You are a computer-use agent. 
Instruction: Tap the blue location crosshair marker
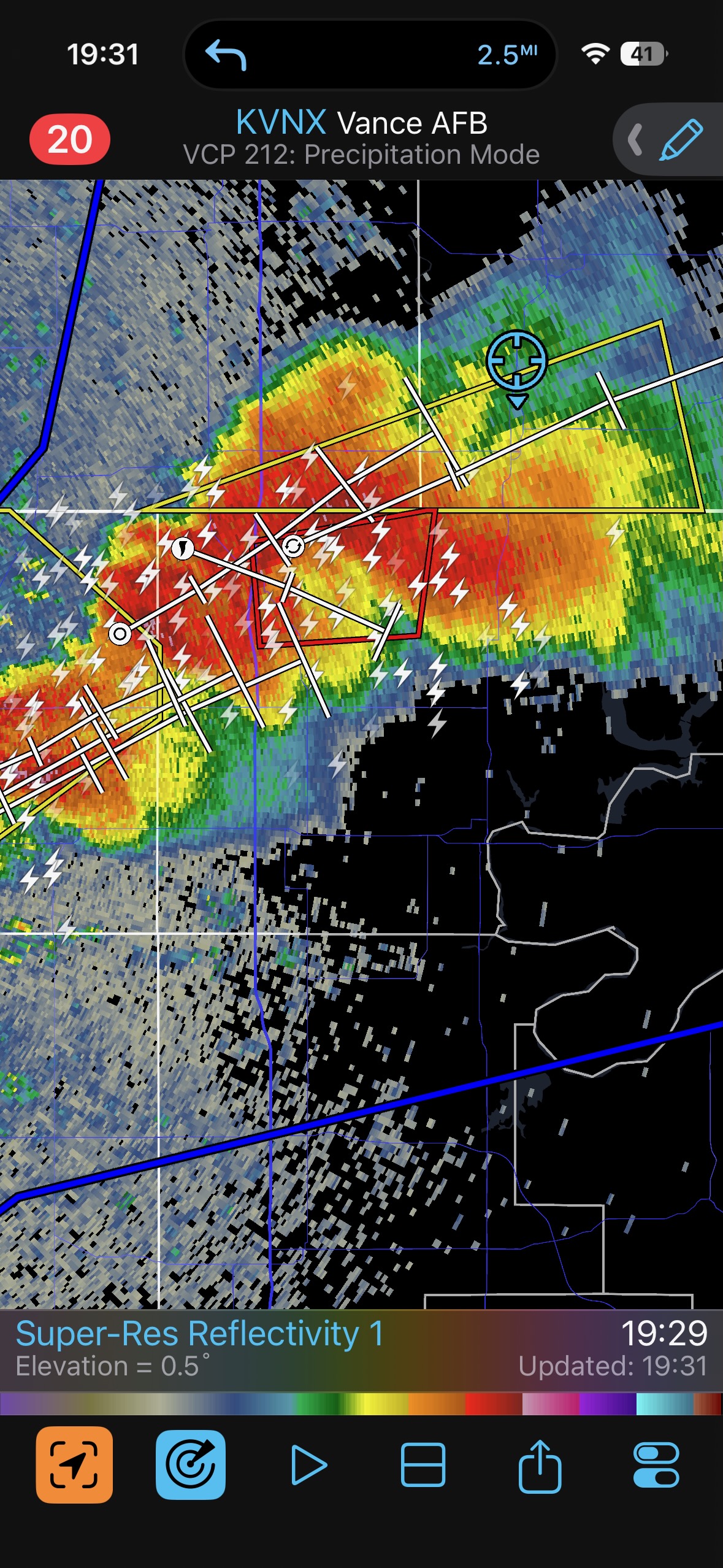click(x=516, y=361)
